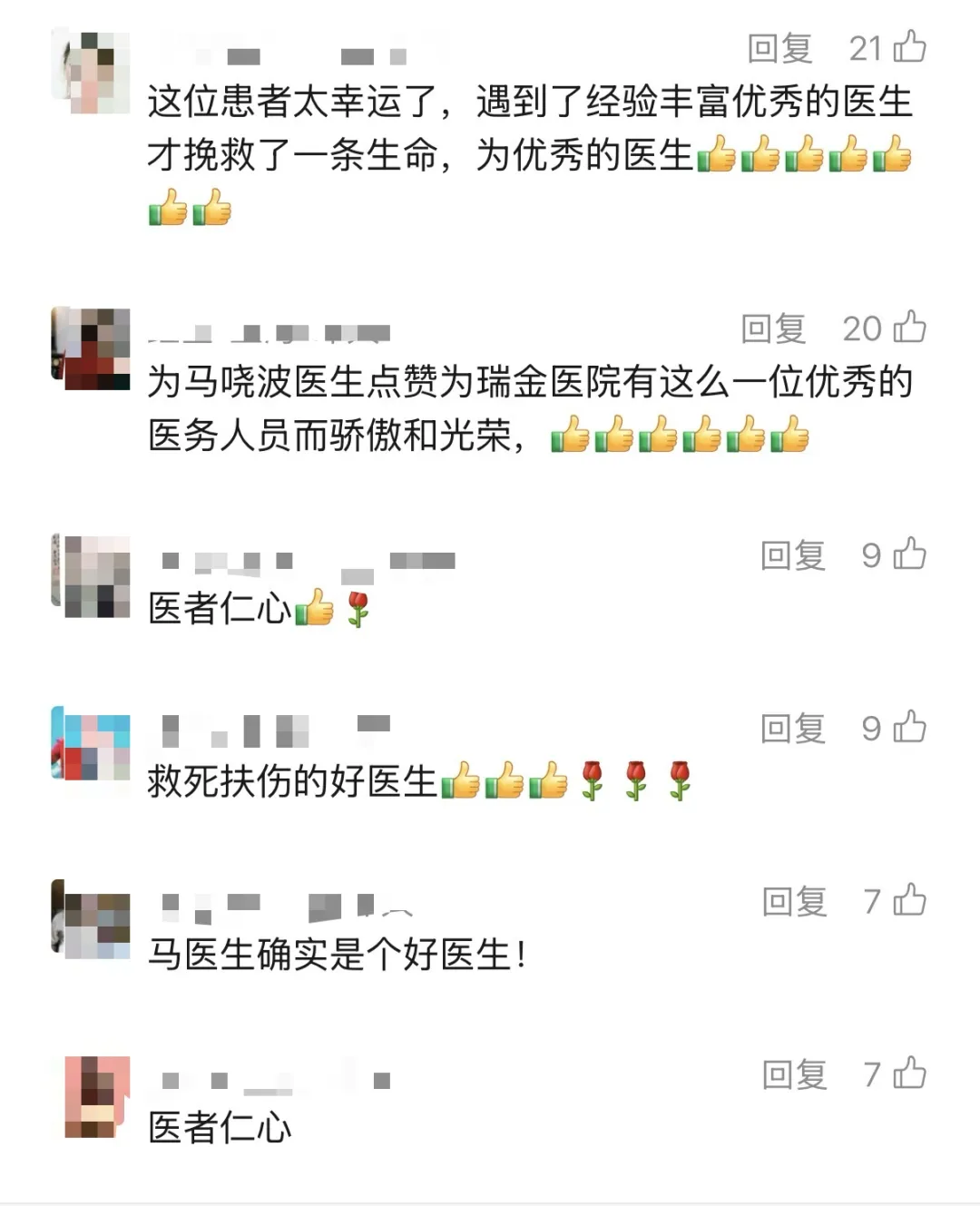Open avatar beside 马医生确实是个好医生 comment
Screen dimensions: 980x1206
coord(91,920)
